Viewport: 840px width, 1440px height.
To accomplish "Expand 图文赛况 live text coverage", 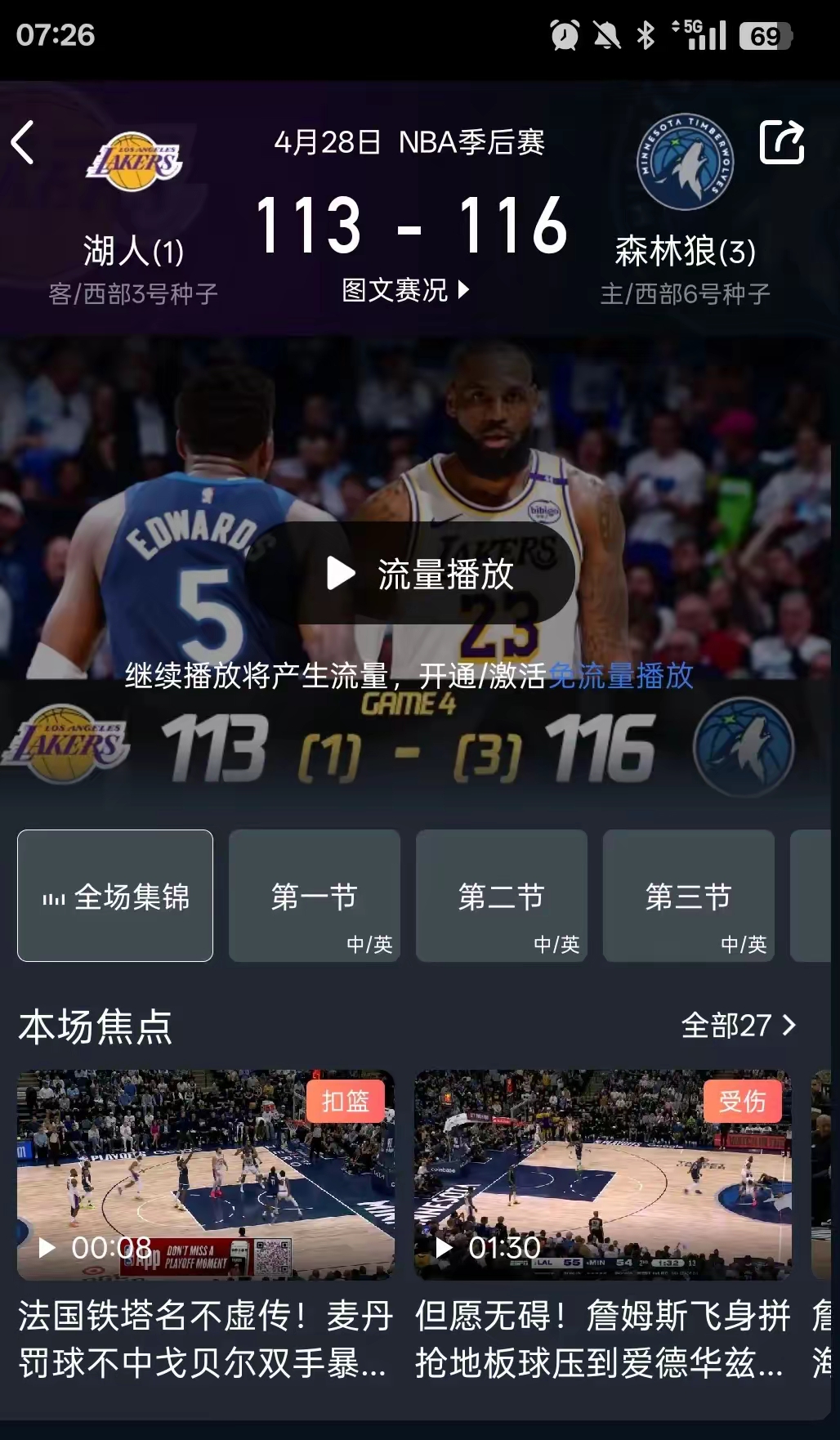I will [x=404, y=292].
